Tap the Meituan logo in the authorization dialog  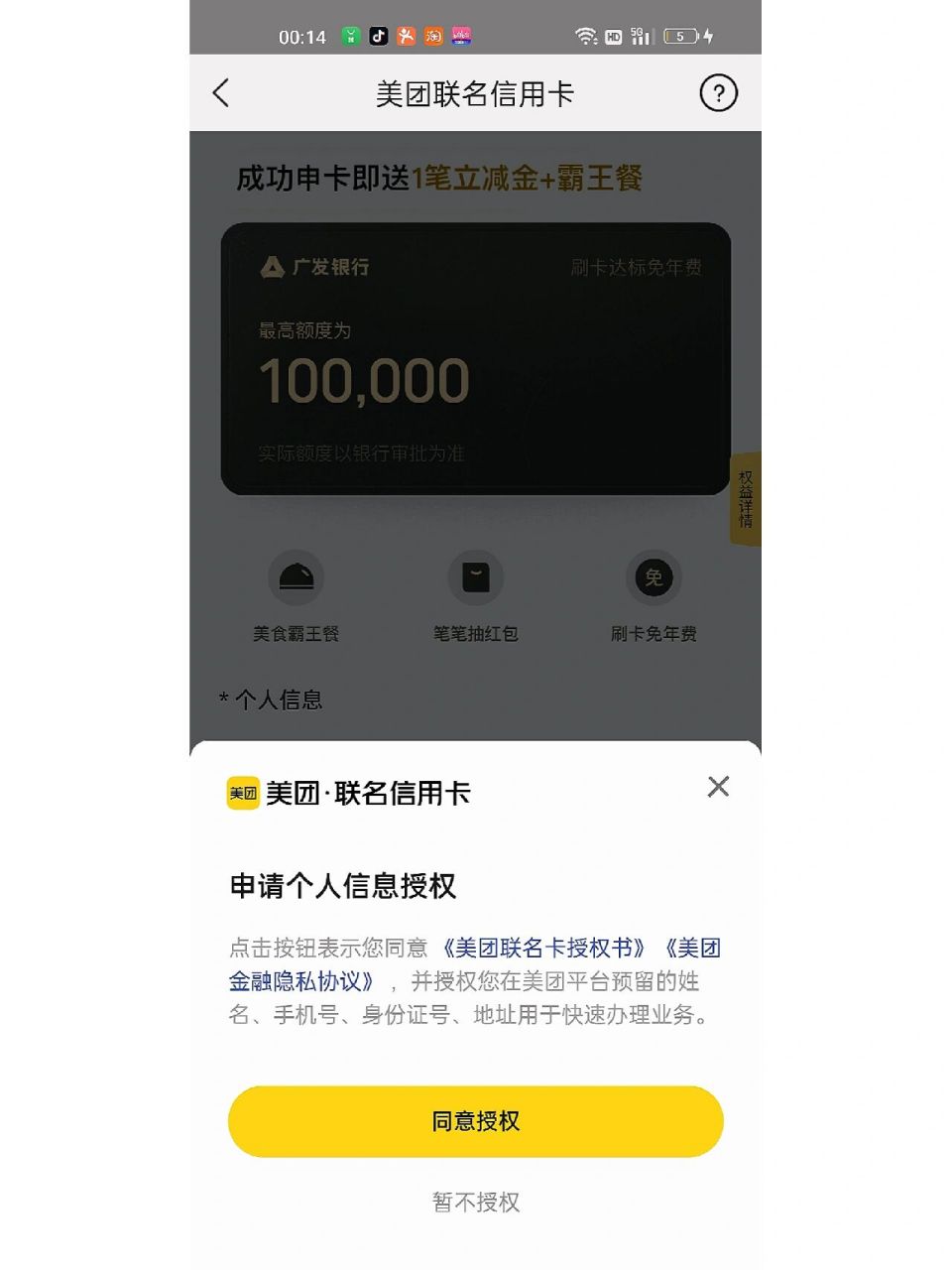pyautogui.click(x=241, y=793)
